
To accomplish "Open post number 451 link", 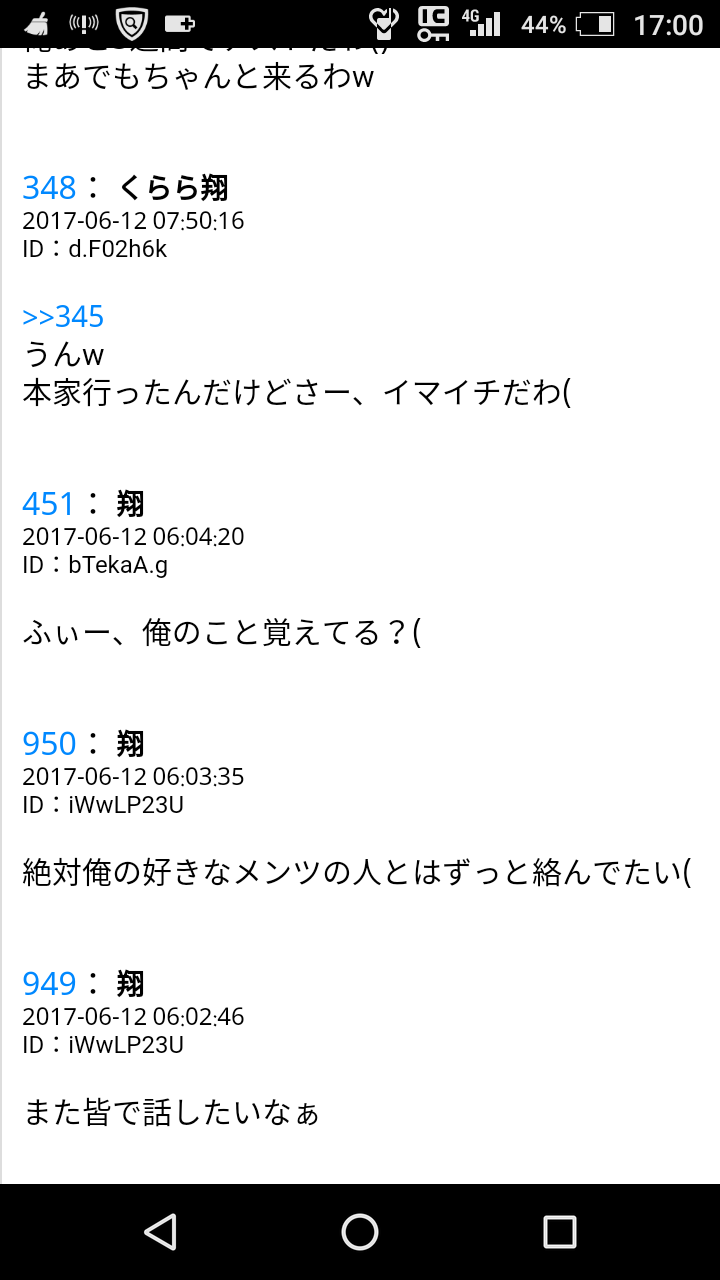I will (x=49, y=504).
